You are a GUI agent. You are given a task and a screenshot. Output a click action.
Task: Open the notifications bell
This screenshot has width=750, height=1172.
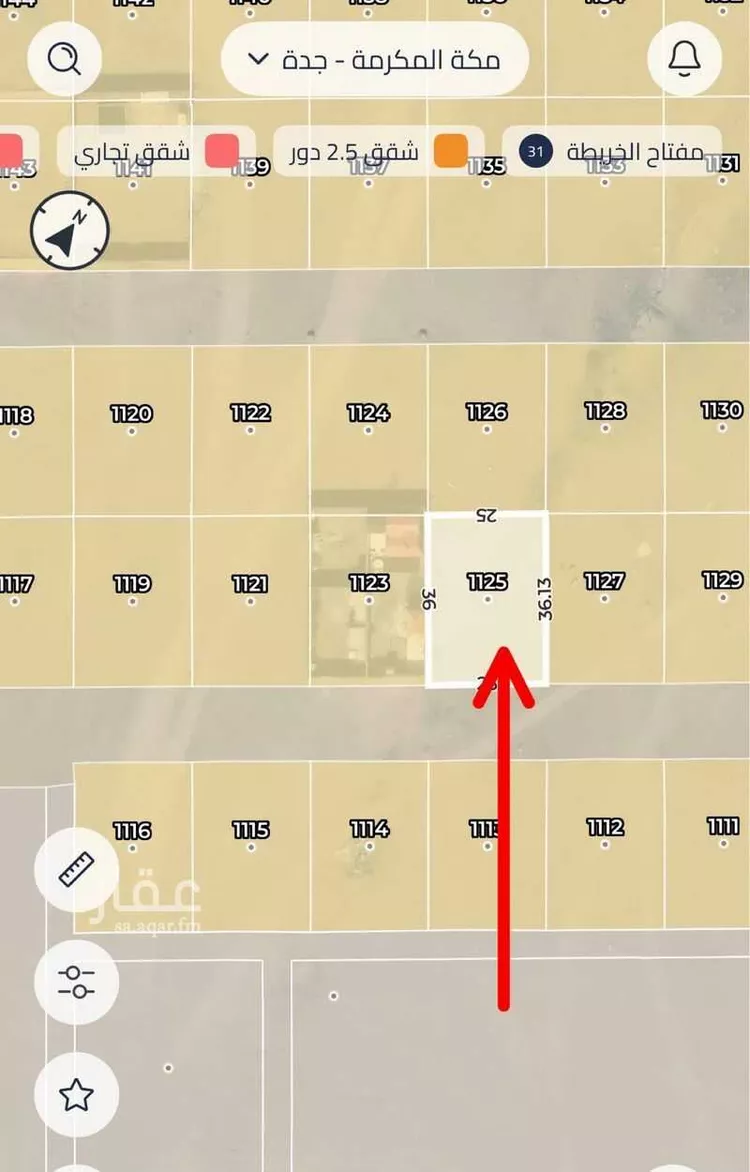pyautogui.click(x=685, y=59)
